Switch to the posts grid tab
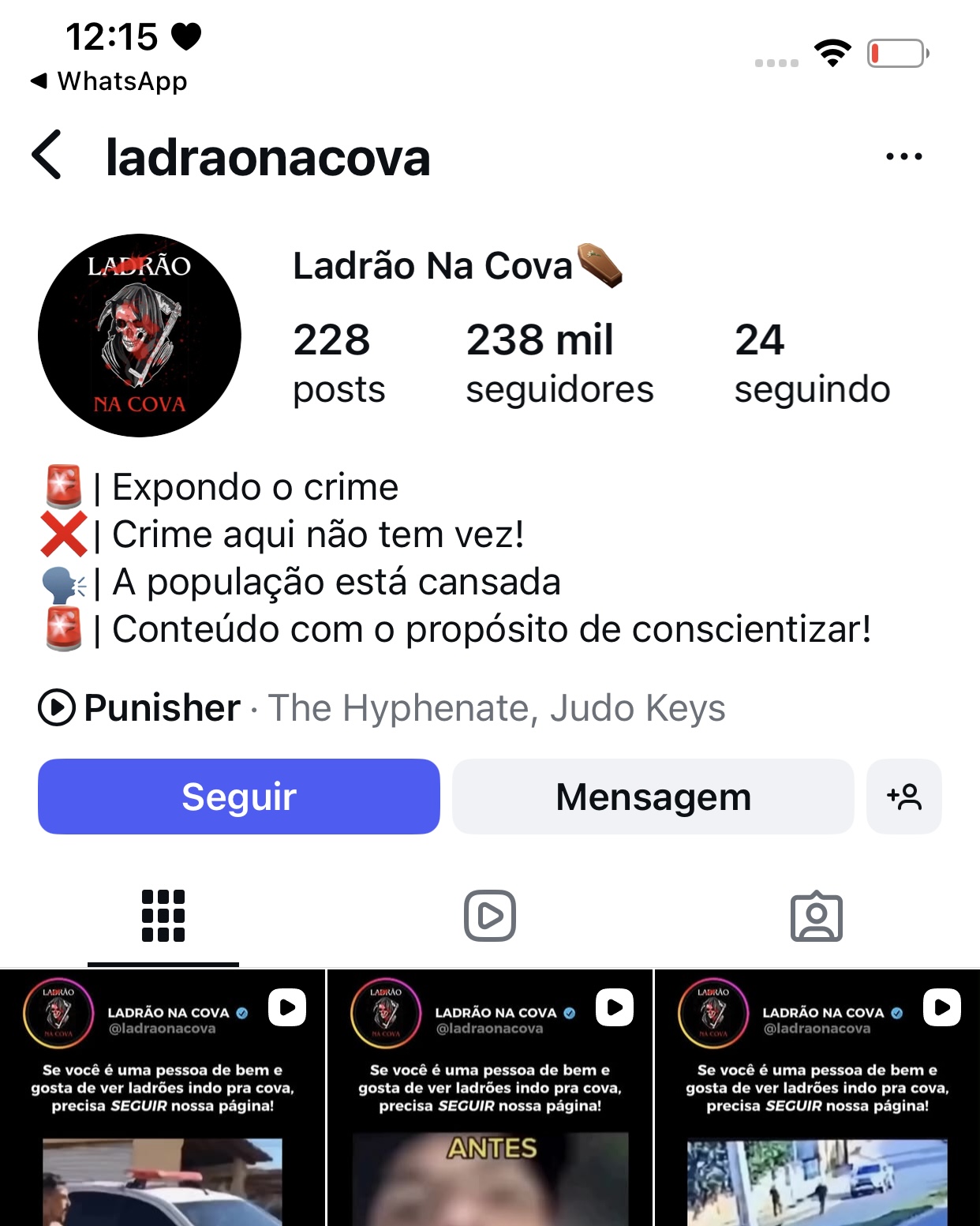980x1226 pixels. 163,917
